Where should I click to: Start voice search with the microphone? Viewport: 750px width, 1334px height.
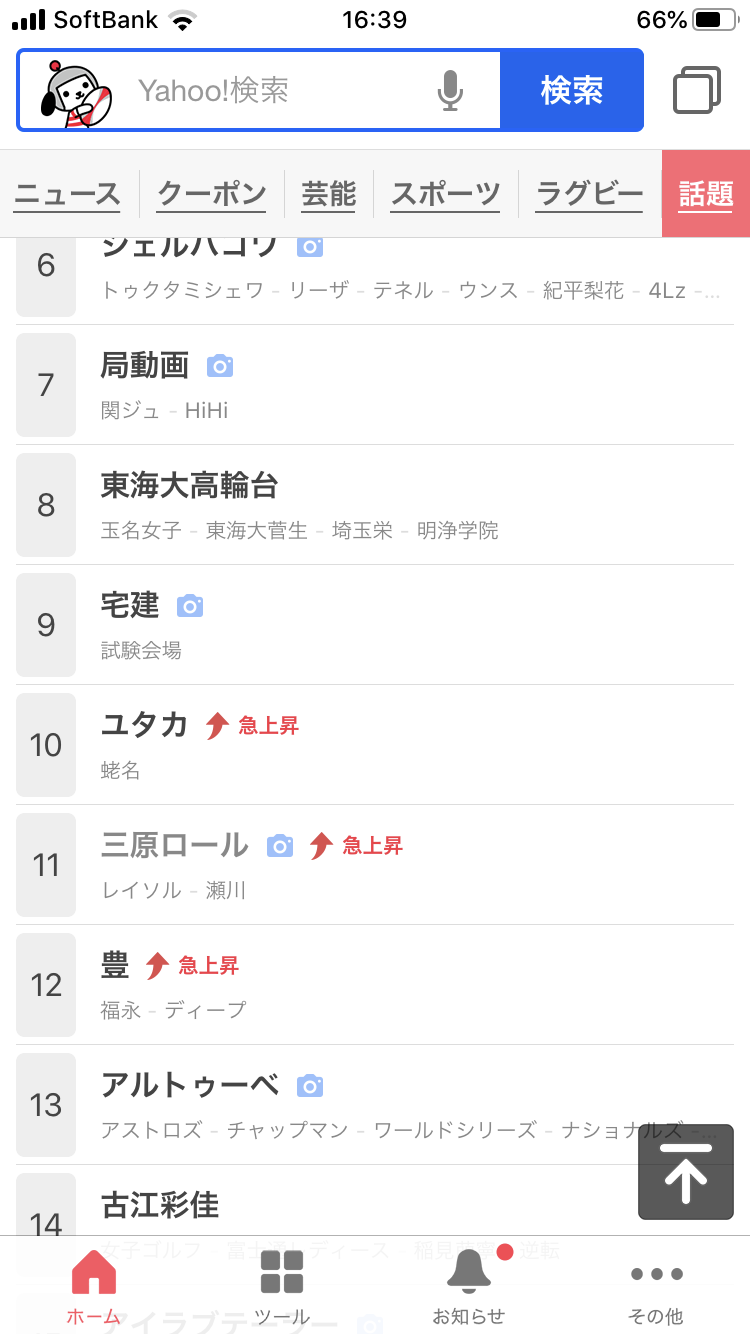(x=450, y=91)
